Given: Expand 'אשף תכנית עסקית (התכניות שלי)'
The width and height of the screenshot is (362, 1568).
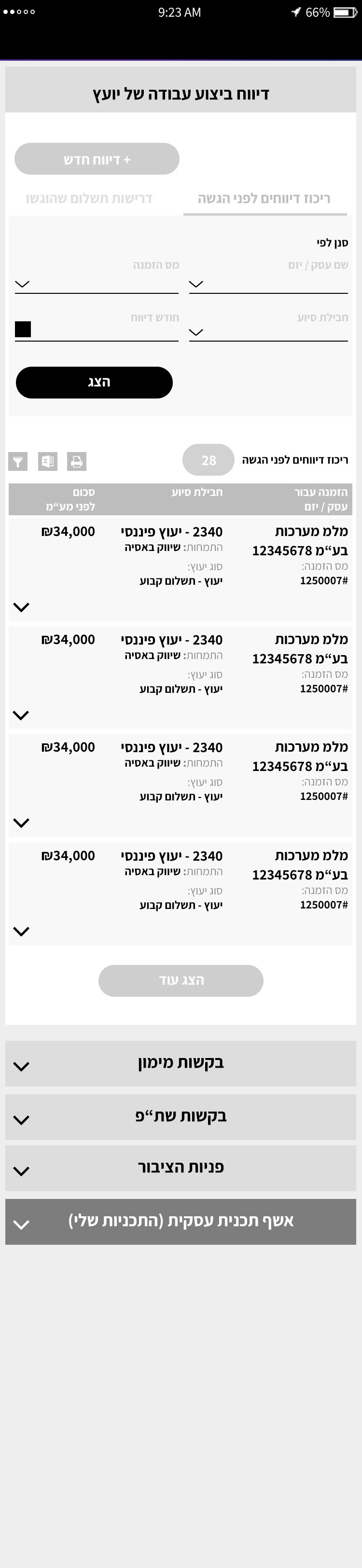Looking at the screenshot, I should click(181, 1221).
